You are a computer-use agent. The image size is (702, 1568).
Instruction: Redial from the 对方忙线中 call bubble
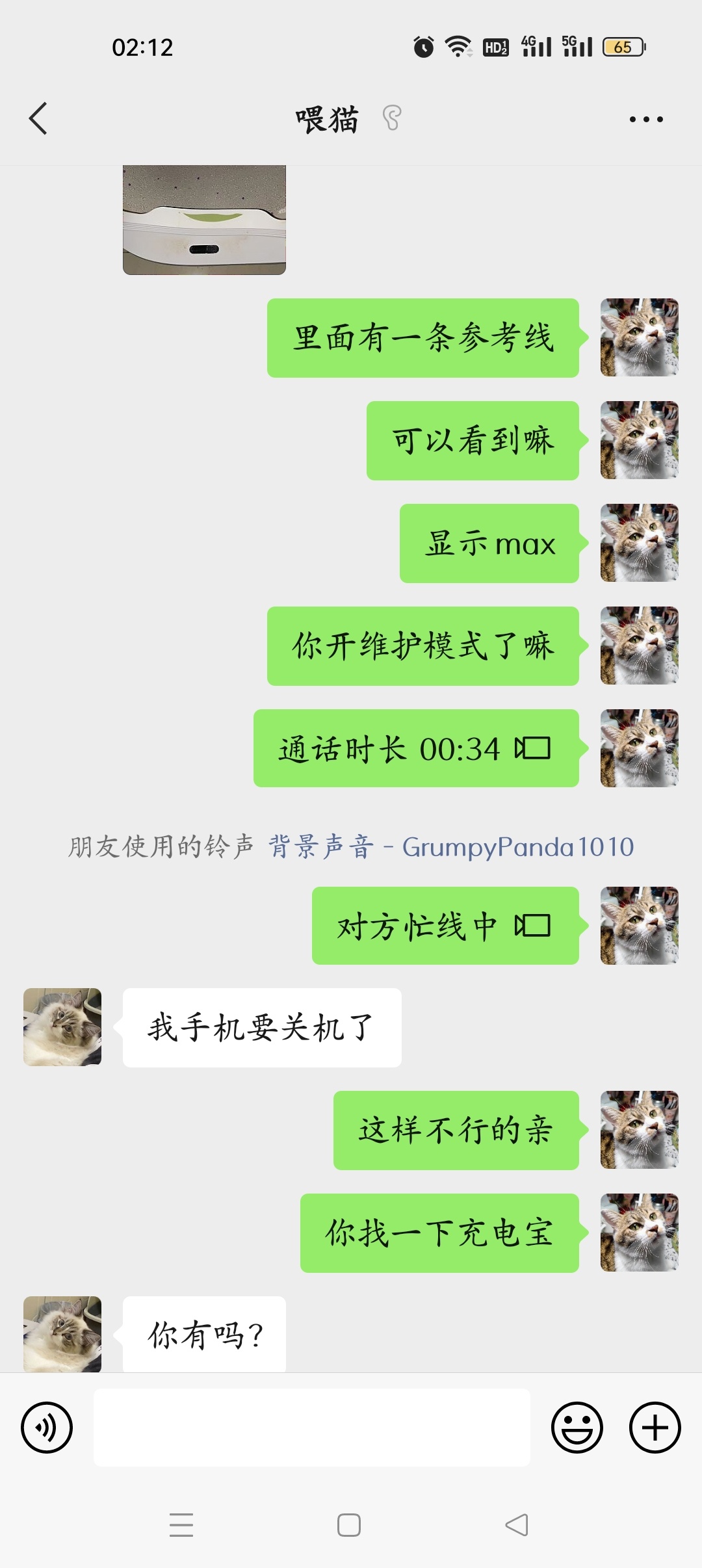445,926
